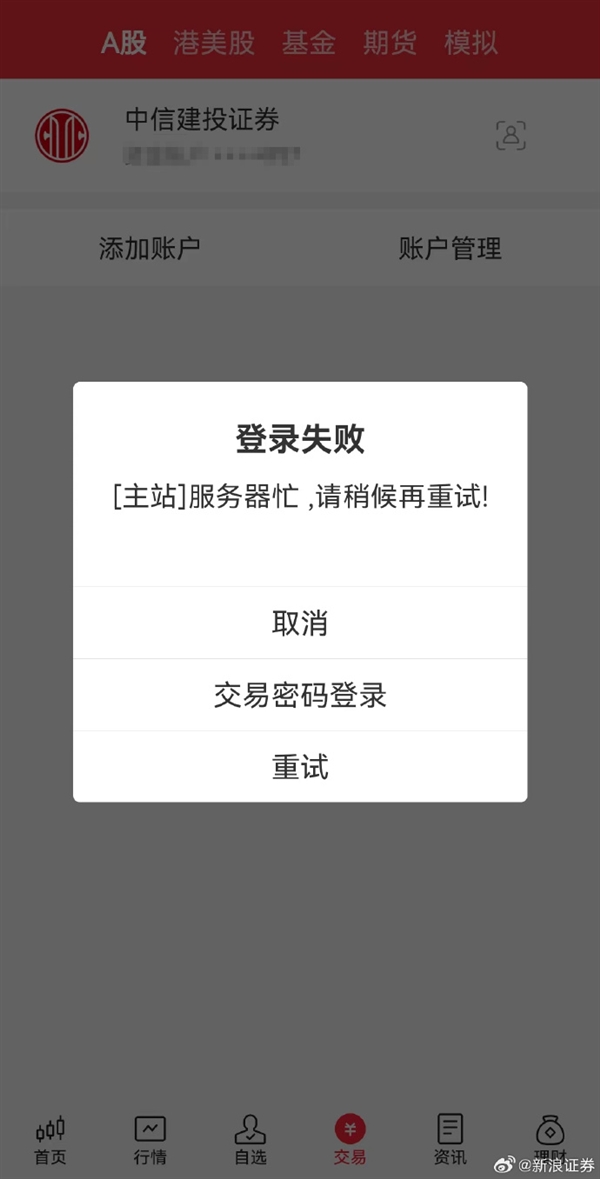Select the 期货 tab
Image resolution: width=600 pixels, height=1179 pixels.
pyautogui.click(x=390, y=43)
